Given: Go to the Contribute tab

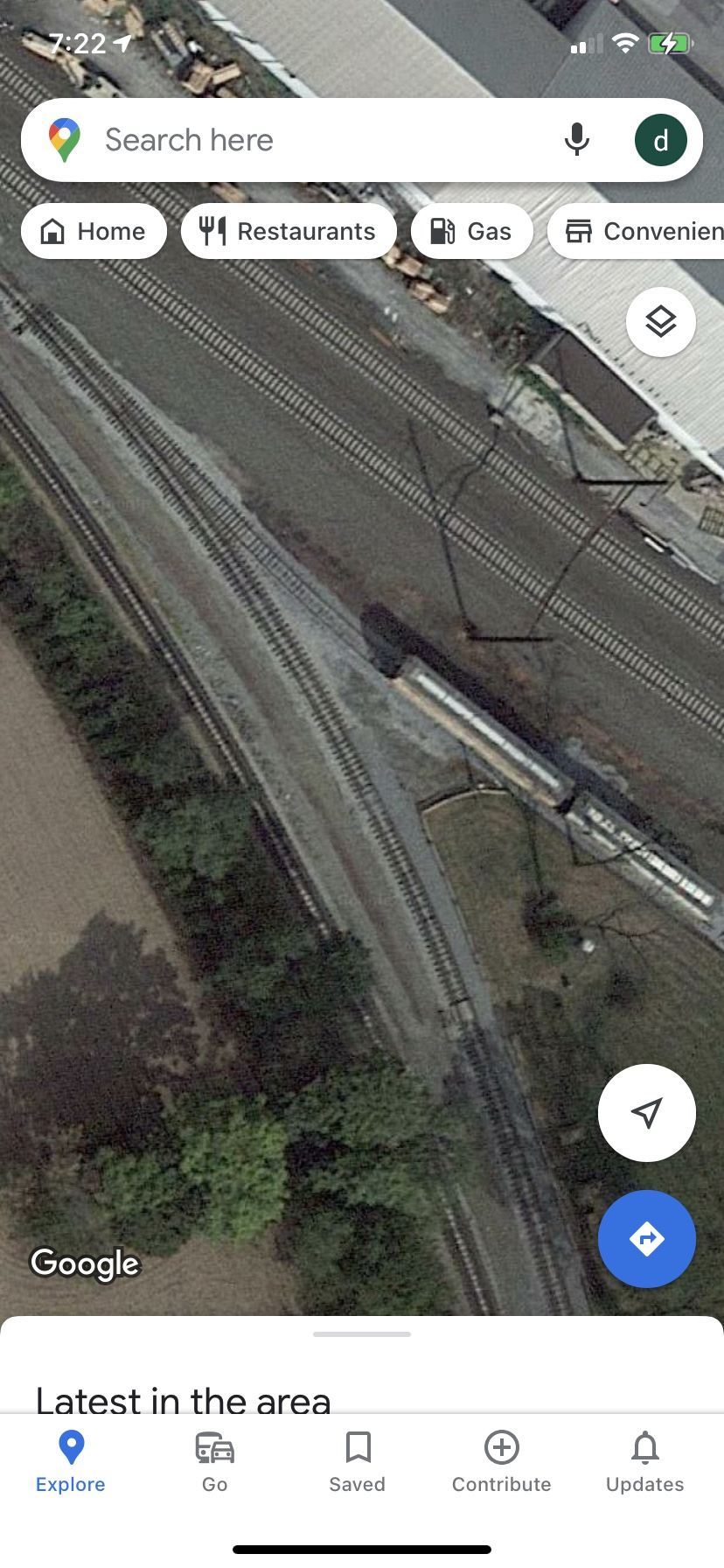Looking at the screenshot, I should pos(501,1461).
